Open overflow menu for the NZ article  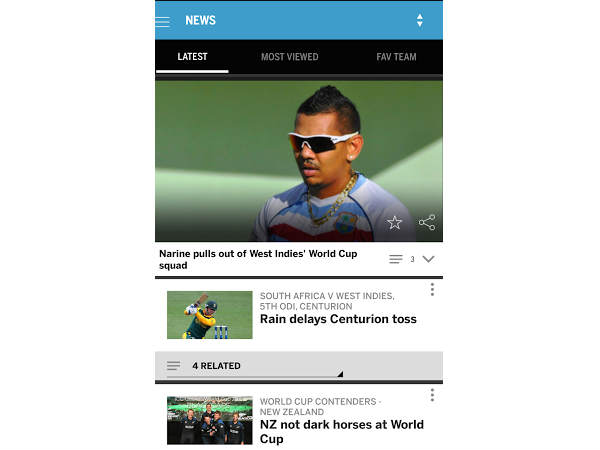pos(432,396)
